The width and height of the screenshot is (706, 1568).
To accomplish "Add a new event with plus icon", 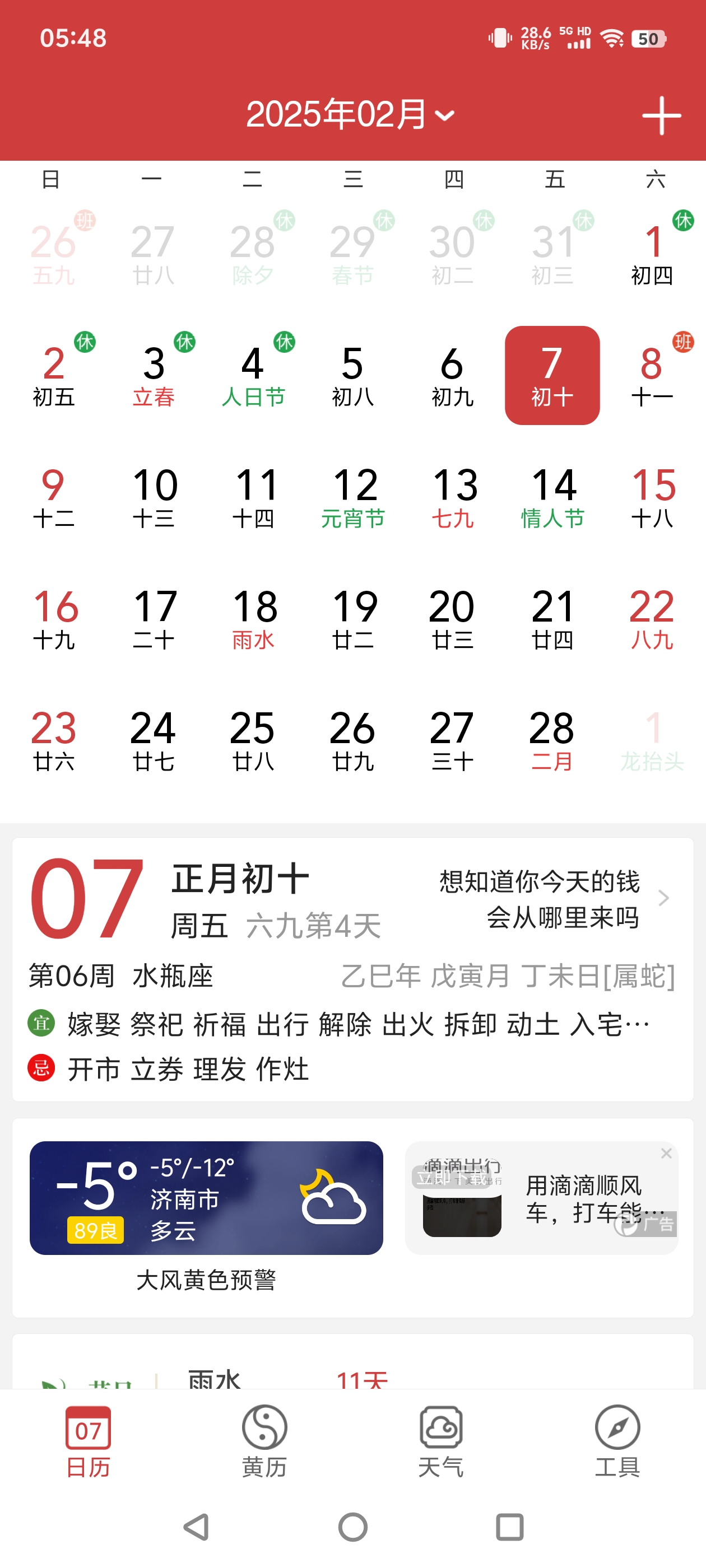I will pyautogui.click(x=661, y=116).
